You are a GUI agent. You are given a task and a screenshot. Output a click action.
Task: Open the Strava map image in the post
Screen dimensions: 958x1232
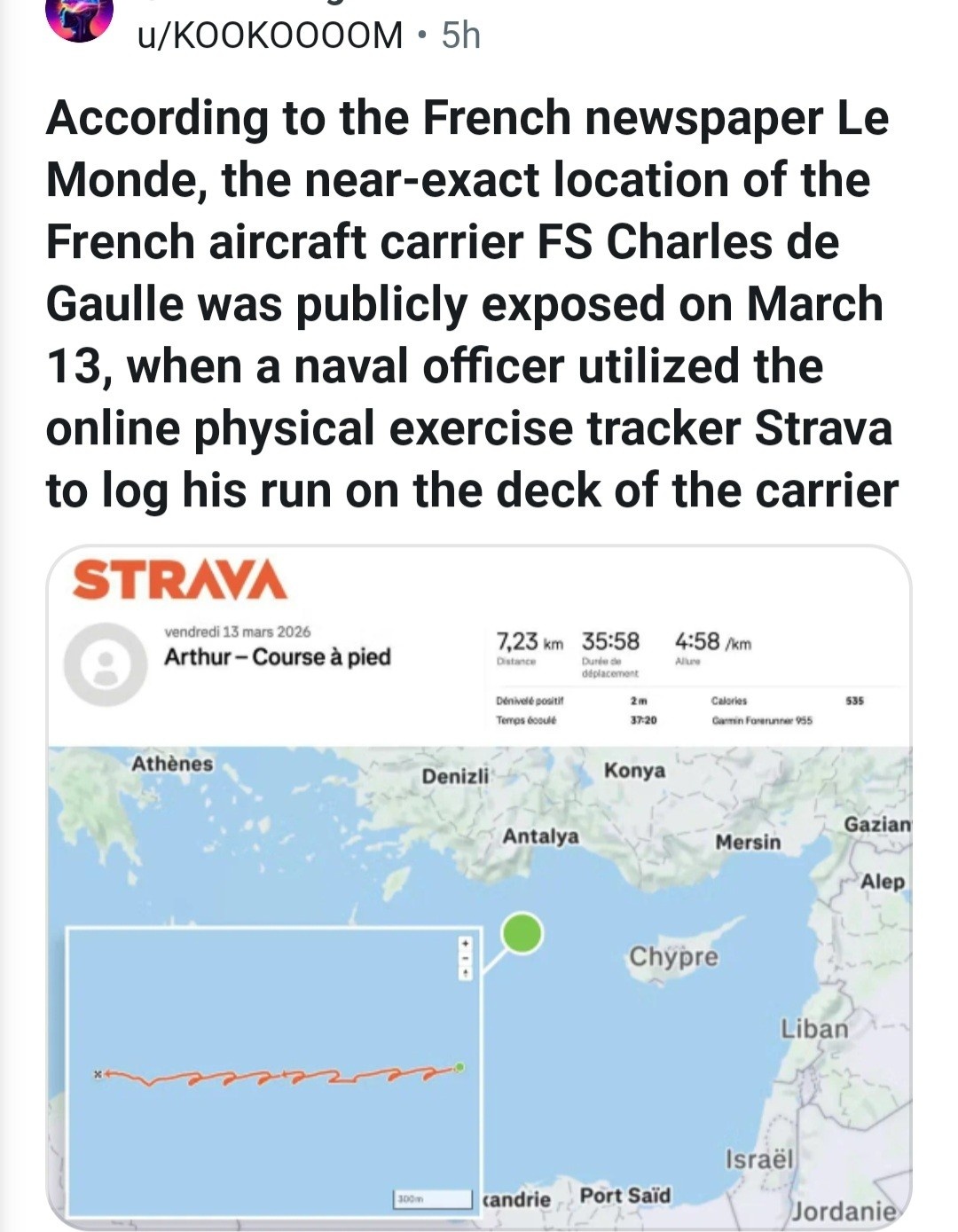479,887
